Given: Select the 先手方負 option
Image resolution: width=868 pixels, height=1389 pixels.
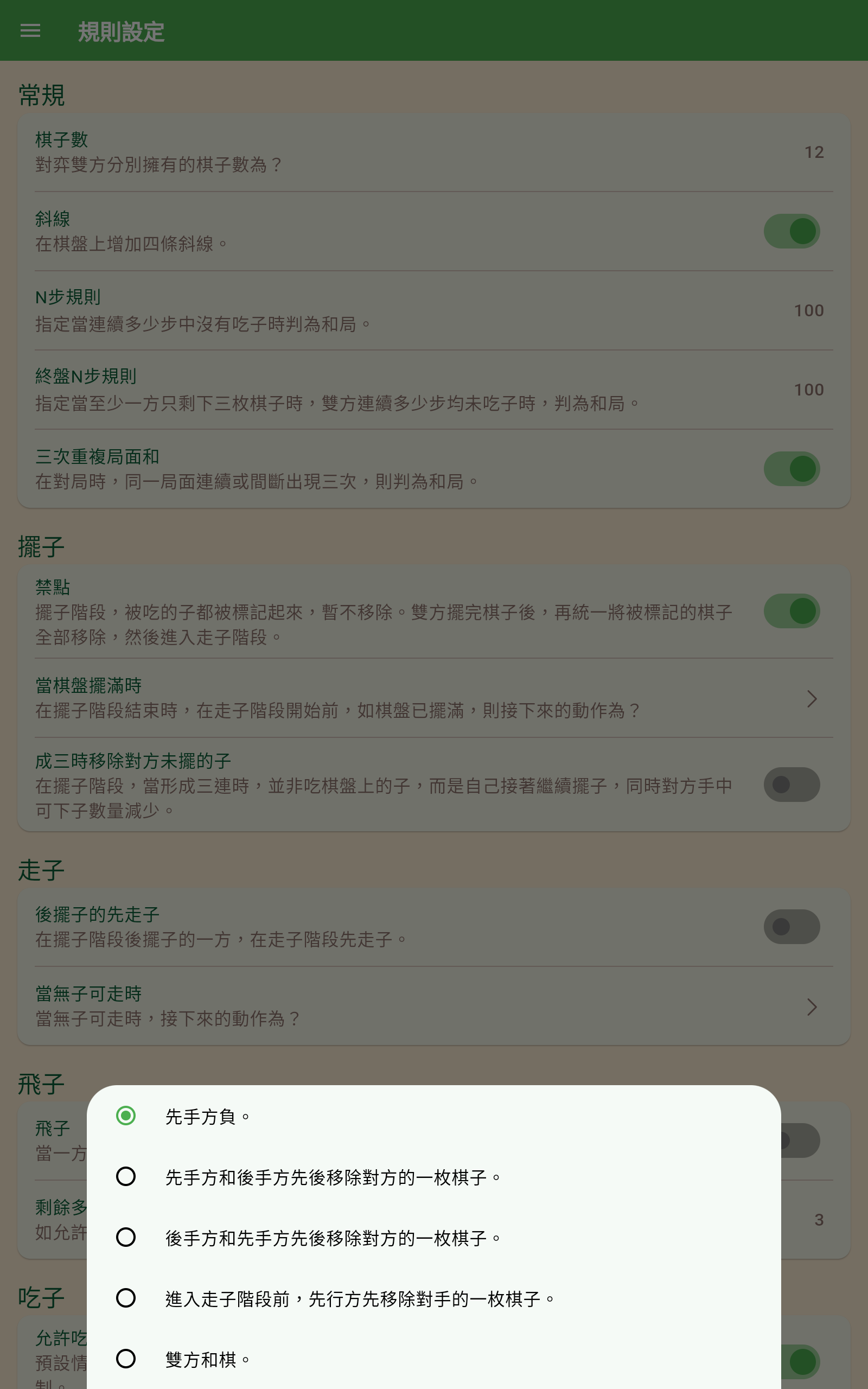Looking at the screenshot, I should pos(126,1116).
